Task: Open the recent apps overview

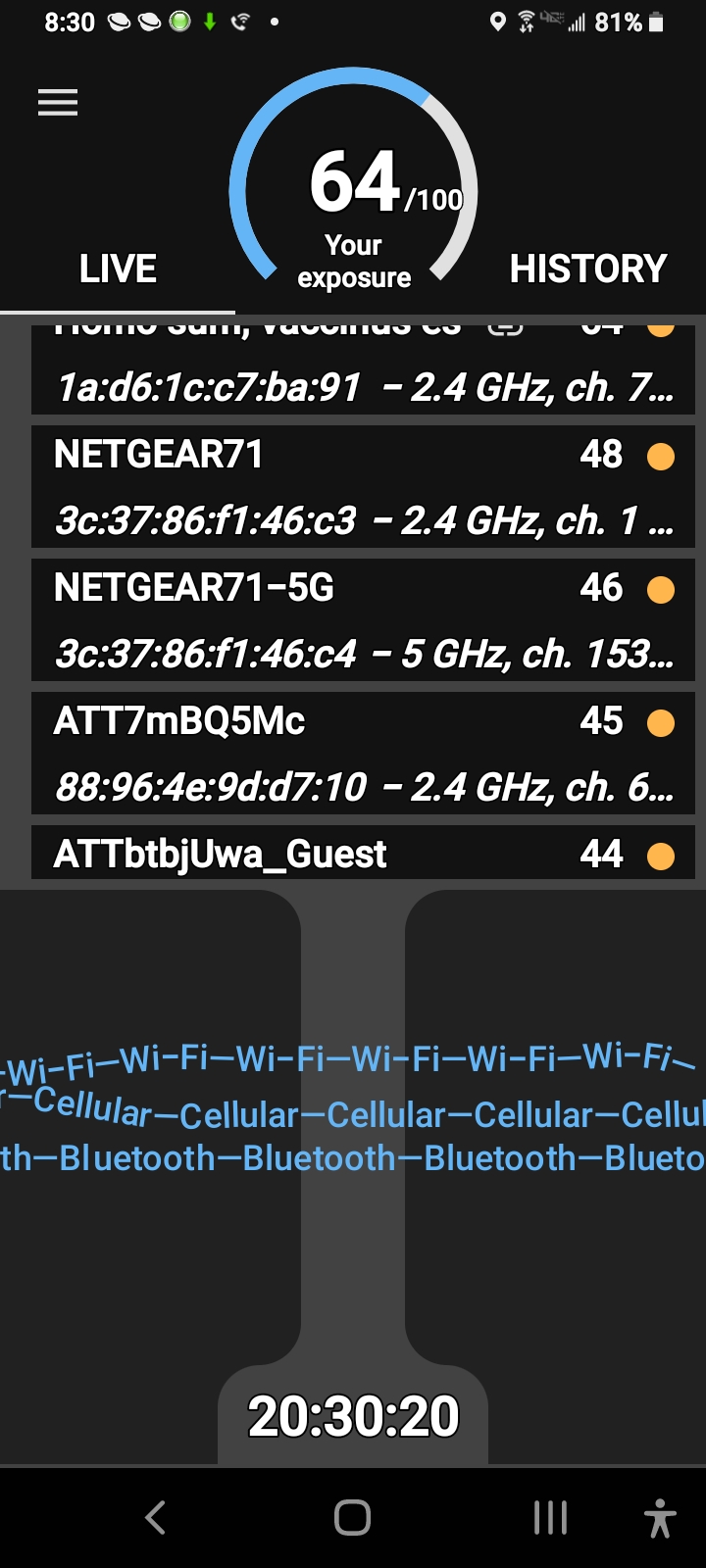Action: tap(550, 1517)
